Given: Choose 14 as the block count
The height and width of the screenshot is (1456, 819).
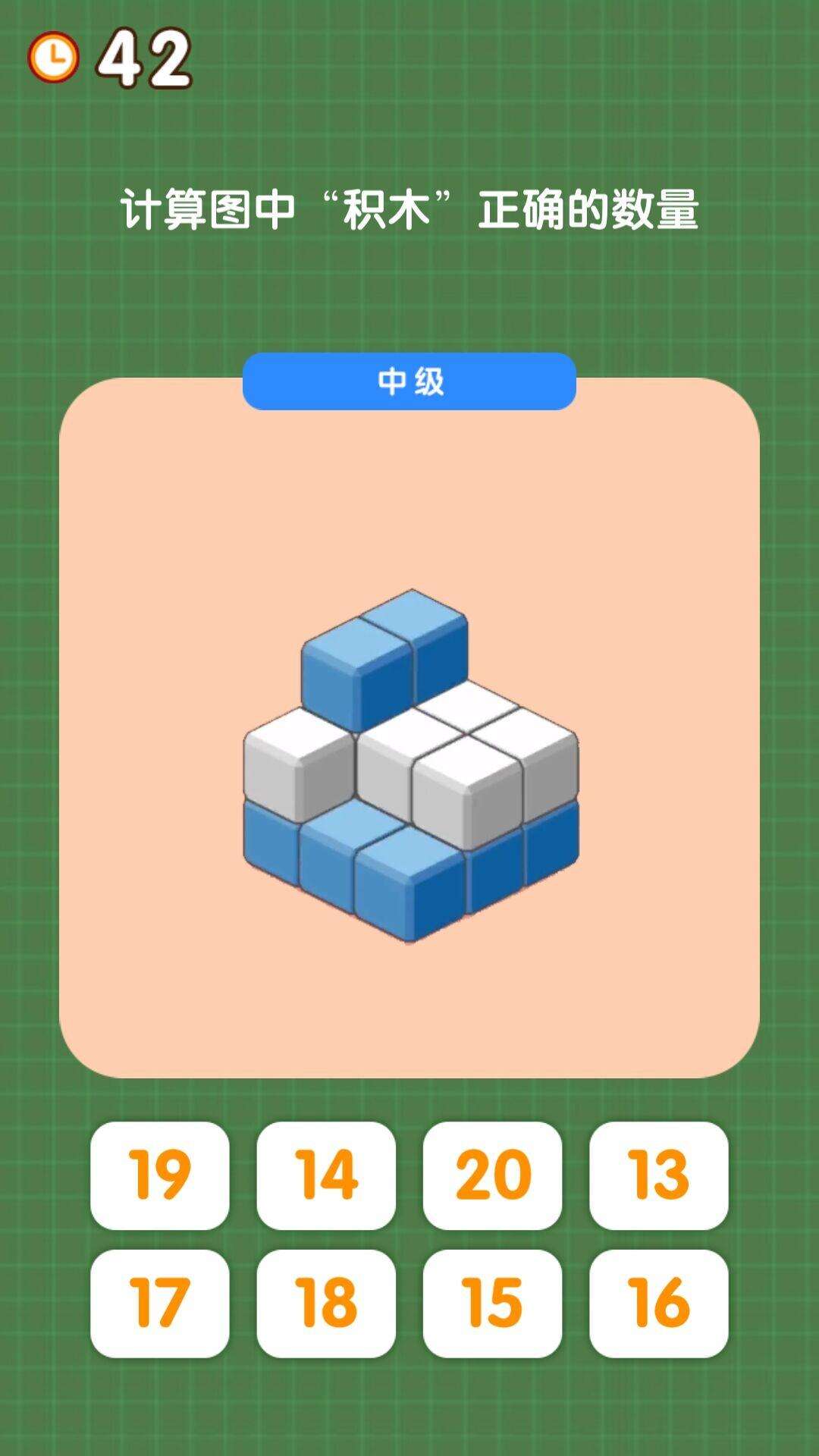Looking at the screenshot, I should 326,1175.
